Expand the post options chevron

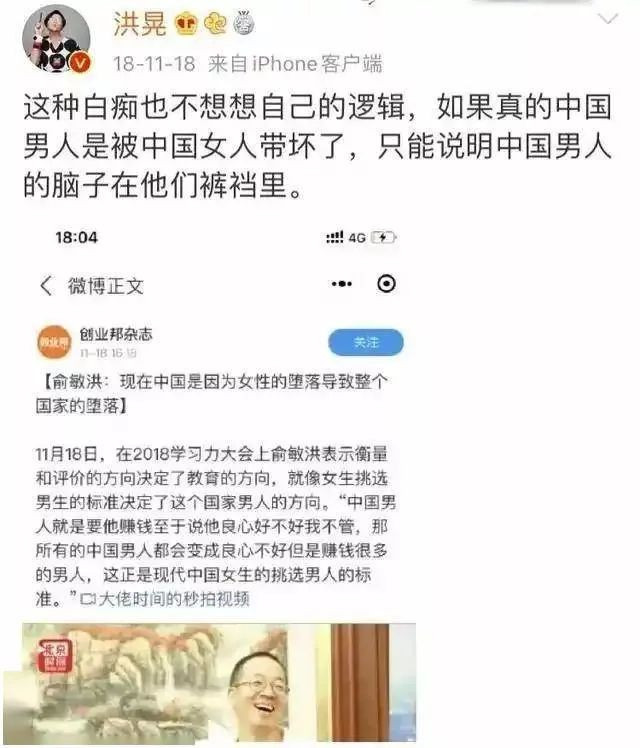pyautogui.click(x=607, y=18)
